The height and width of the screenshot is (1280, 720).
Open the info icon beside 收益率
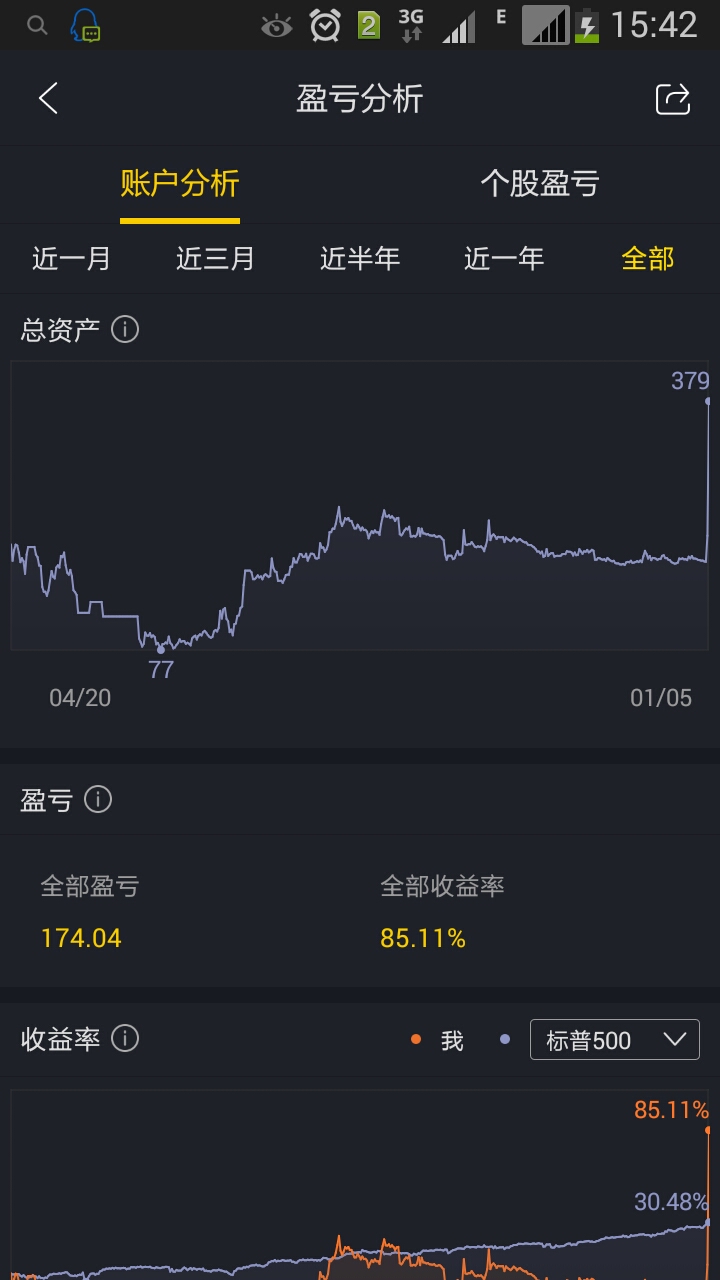coord(125,1039)
